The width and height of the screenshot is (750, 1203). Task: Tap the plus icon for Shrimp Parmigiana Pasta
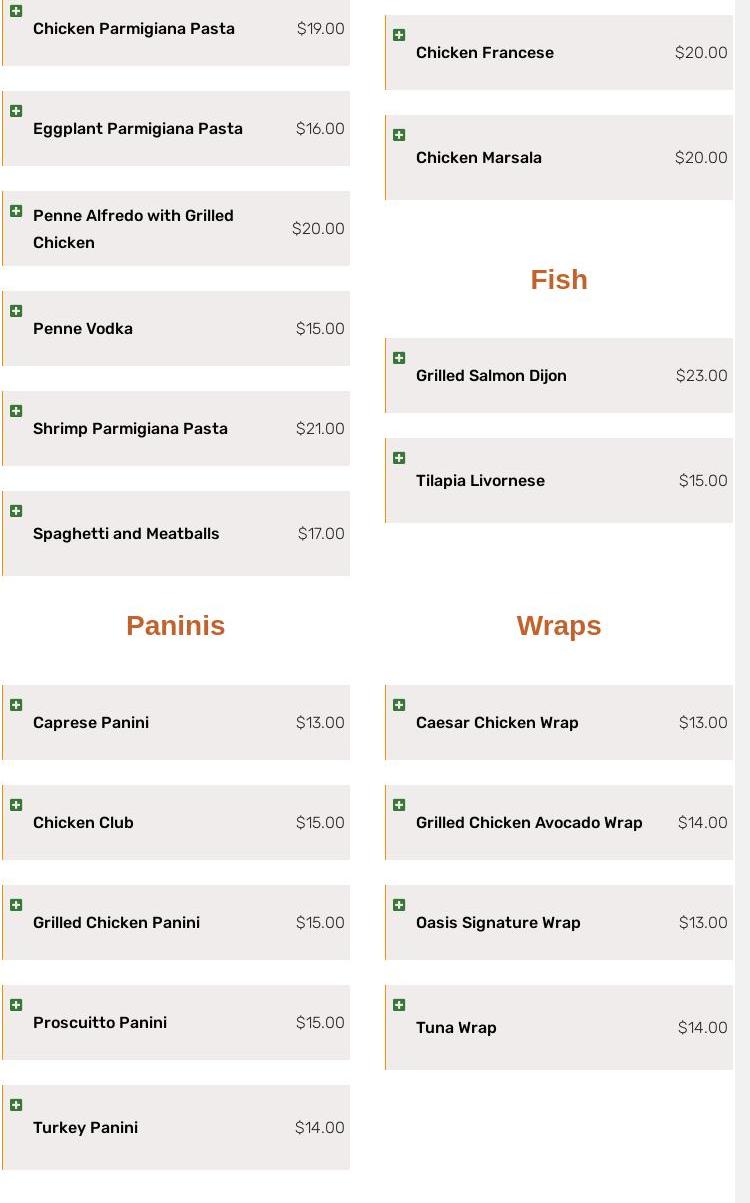click(x=16, y=411)
